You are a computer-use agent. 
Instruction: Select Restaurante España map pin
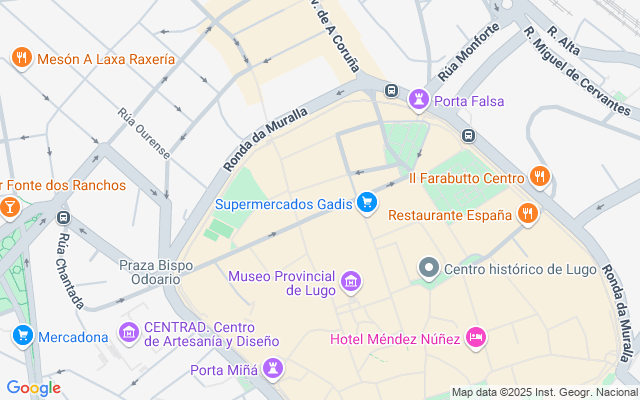527,213
